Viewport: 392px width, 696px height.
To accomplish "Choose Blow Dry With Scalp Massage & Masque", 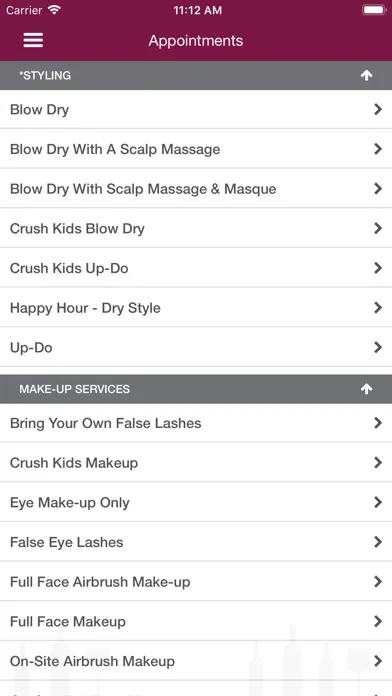I will [196, 189].
